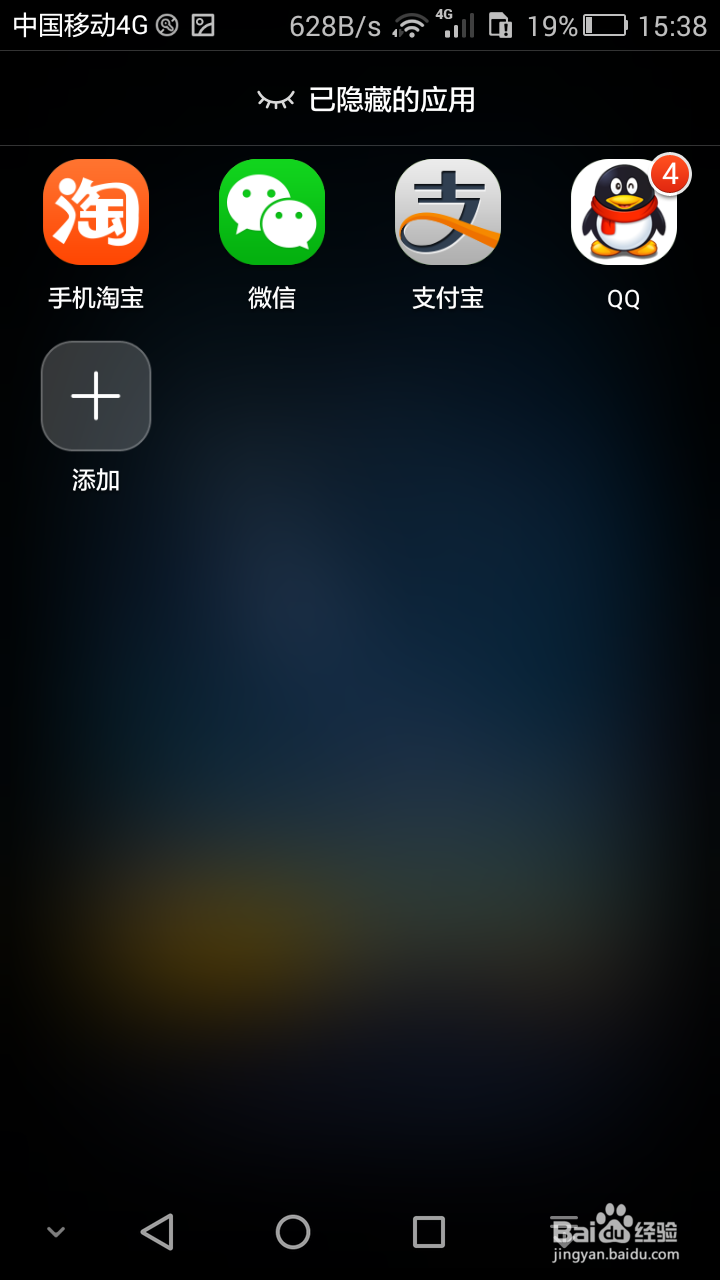720x1280 pixels.
Task: Open Recent apps with the square button
Action: 427,1232
